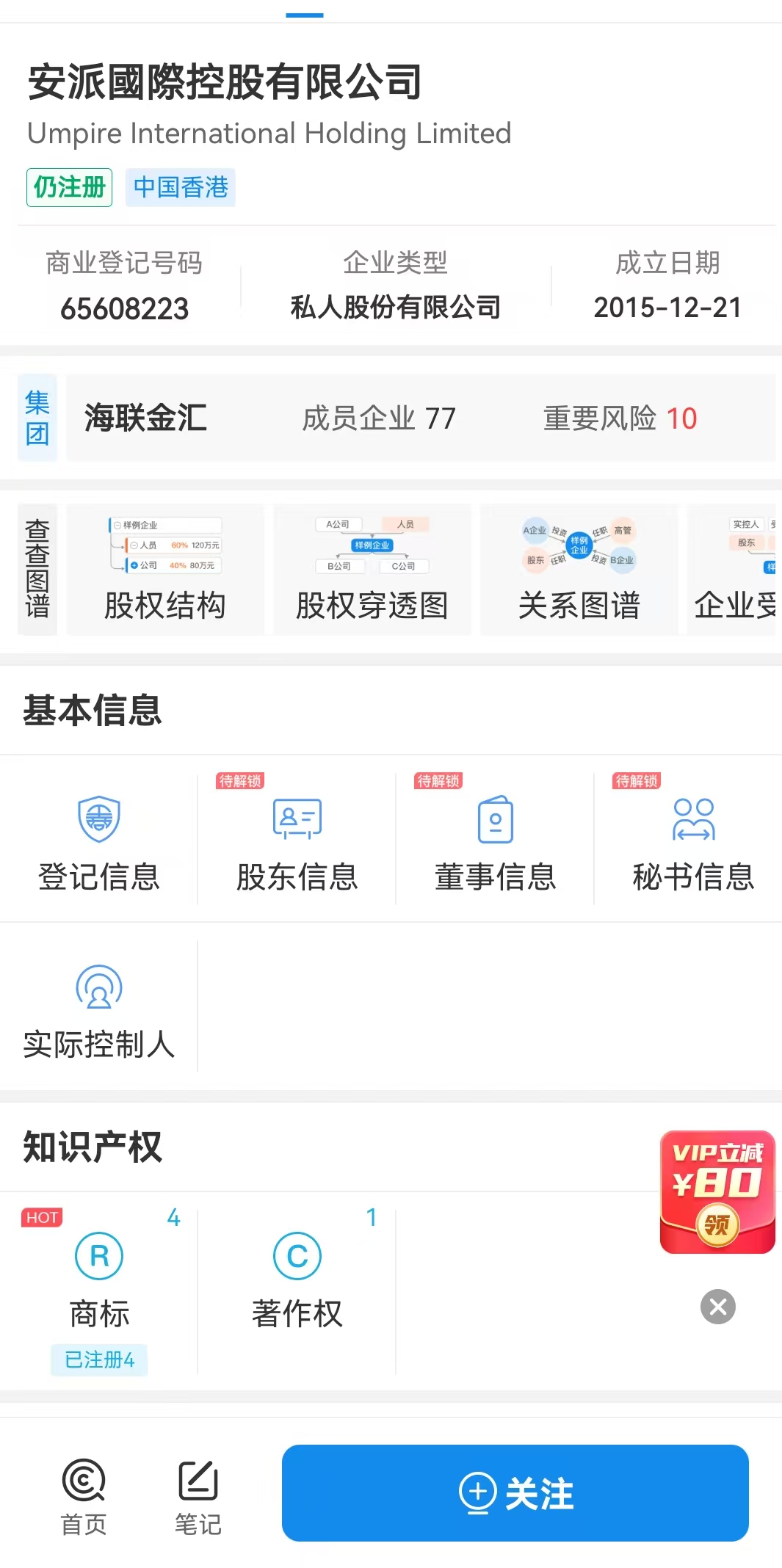
Task: Dismiss the VIP coupon floating banner
Action: [717, 1307]
